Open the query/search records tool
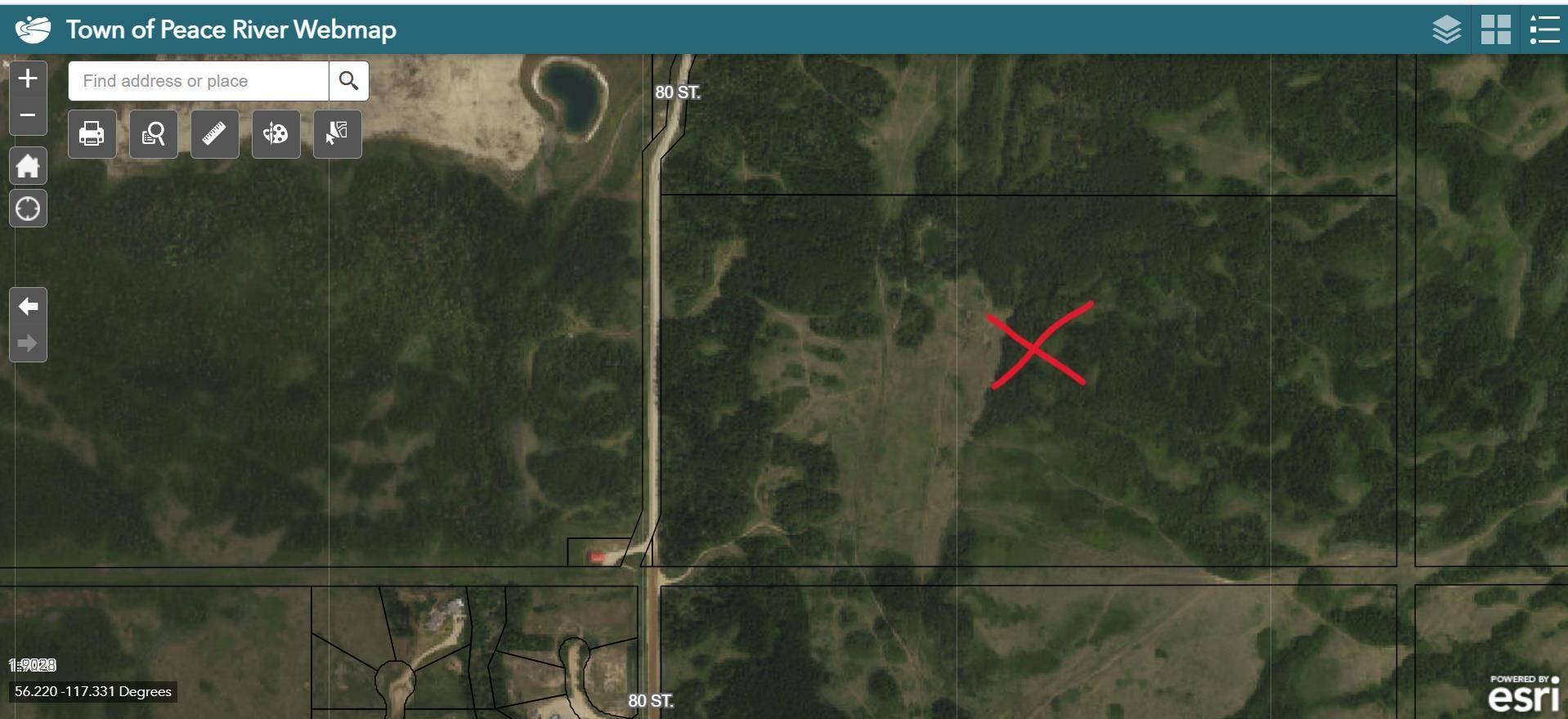This screenshot has height=719, width=1568. 154,134
